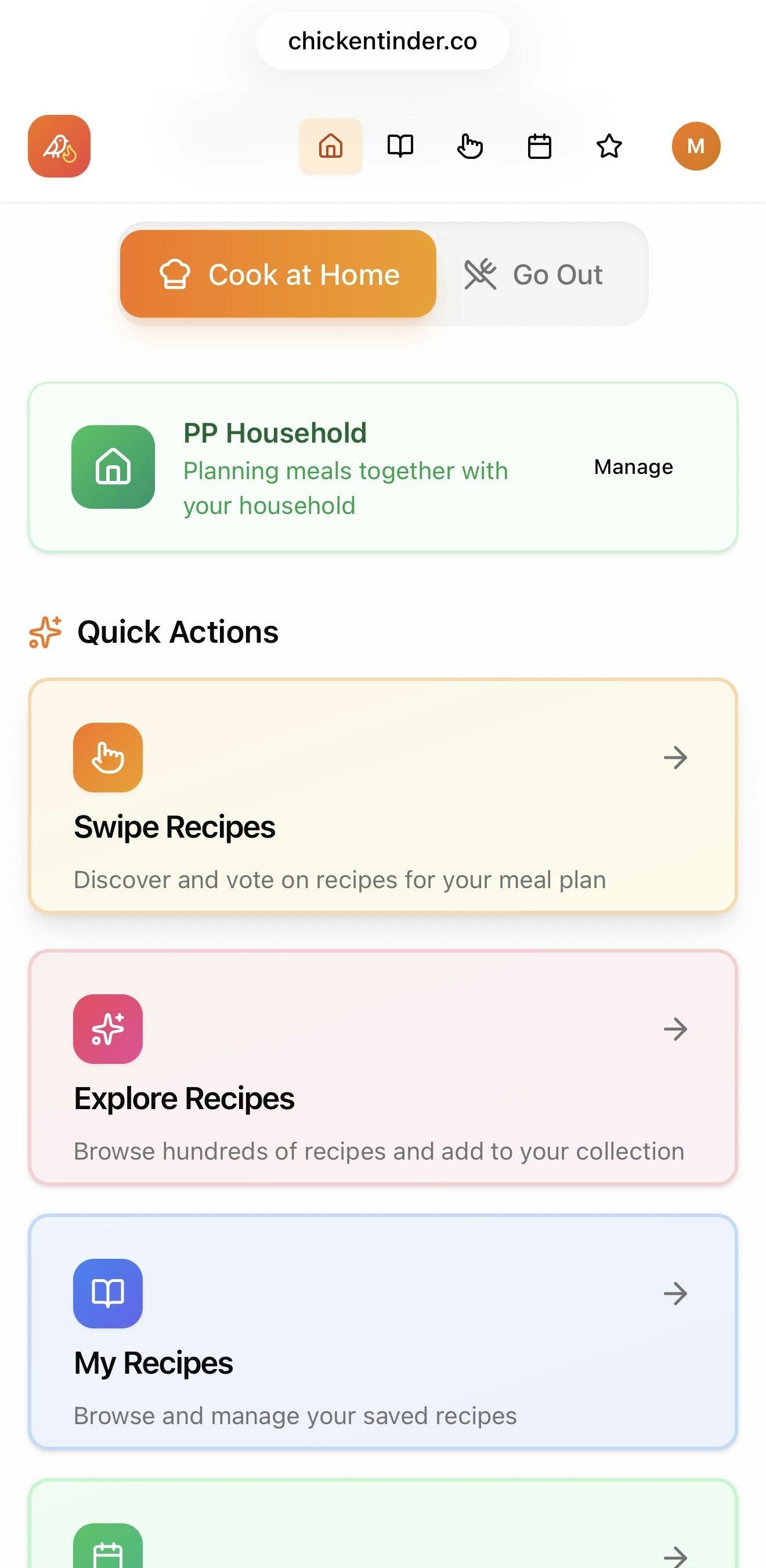Viewport: 766px width, 1568px height.
Task: Click the star favorites icon in navigation
Action: 609,146
